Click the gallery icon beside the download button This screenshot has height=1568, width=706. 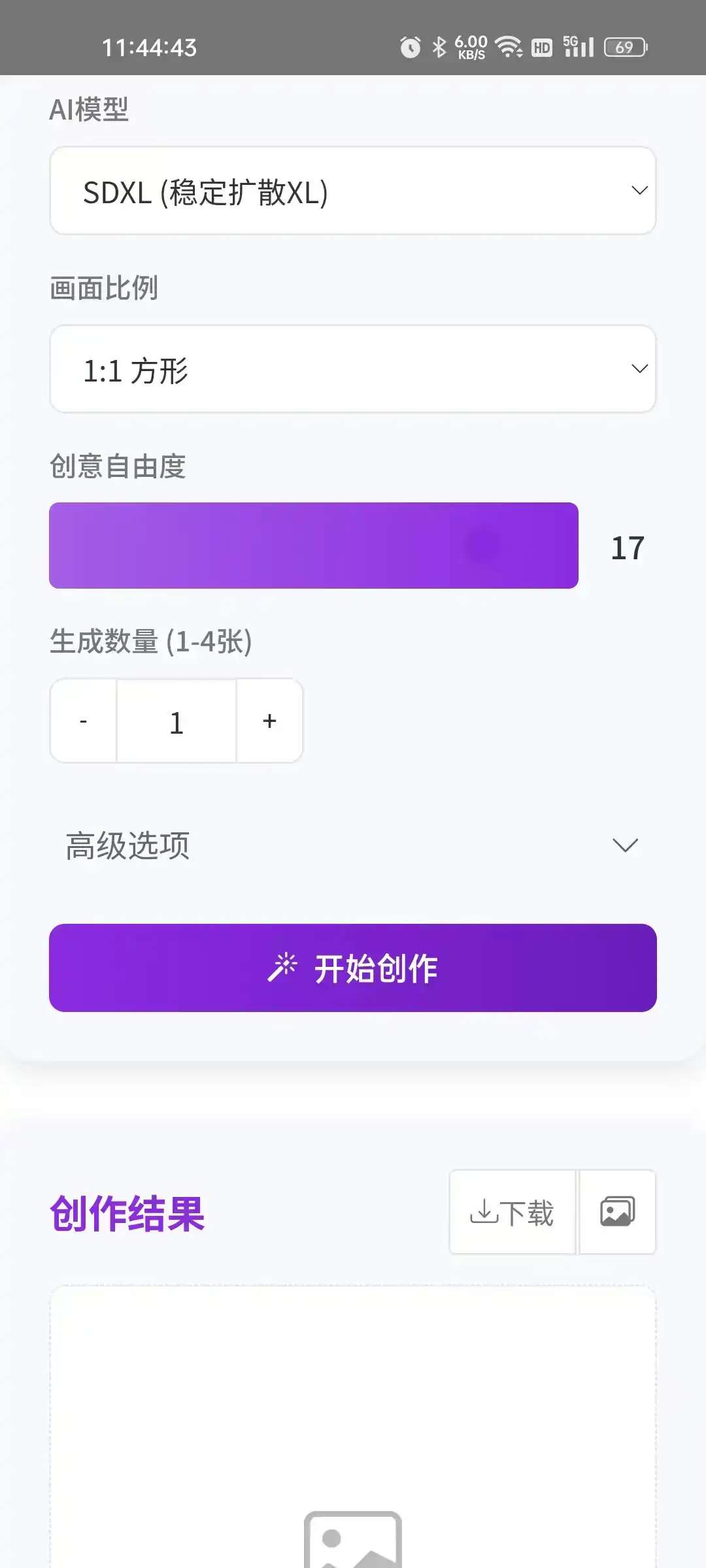click(x=617, y=1212)
